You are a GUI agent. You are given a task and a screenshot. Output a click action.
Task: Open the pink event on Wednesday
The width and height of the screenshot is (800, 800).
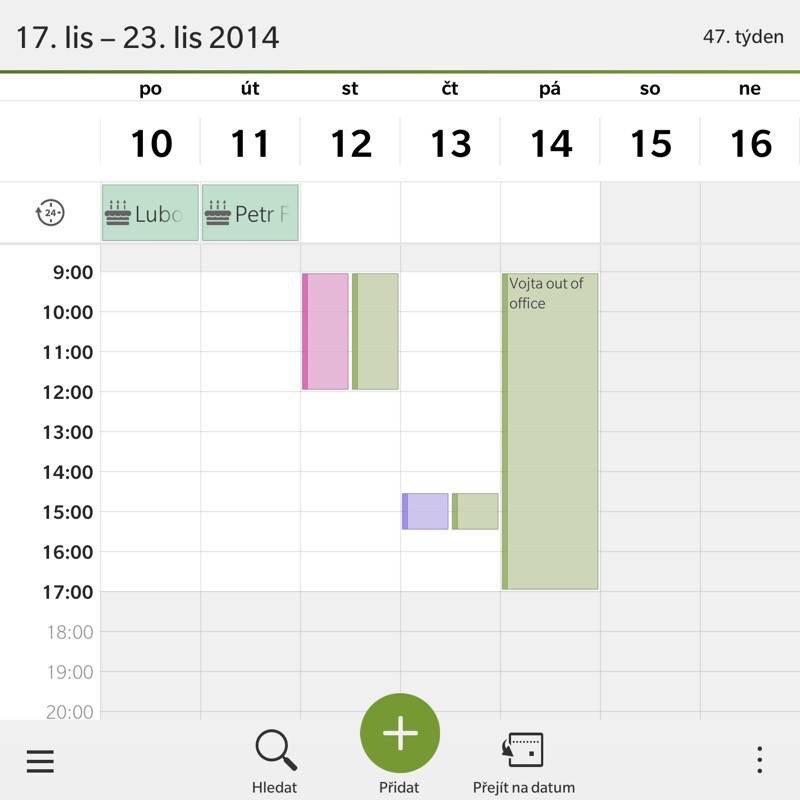tap(326, 331)
